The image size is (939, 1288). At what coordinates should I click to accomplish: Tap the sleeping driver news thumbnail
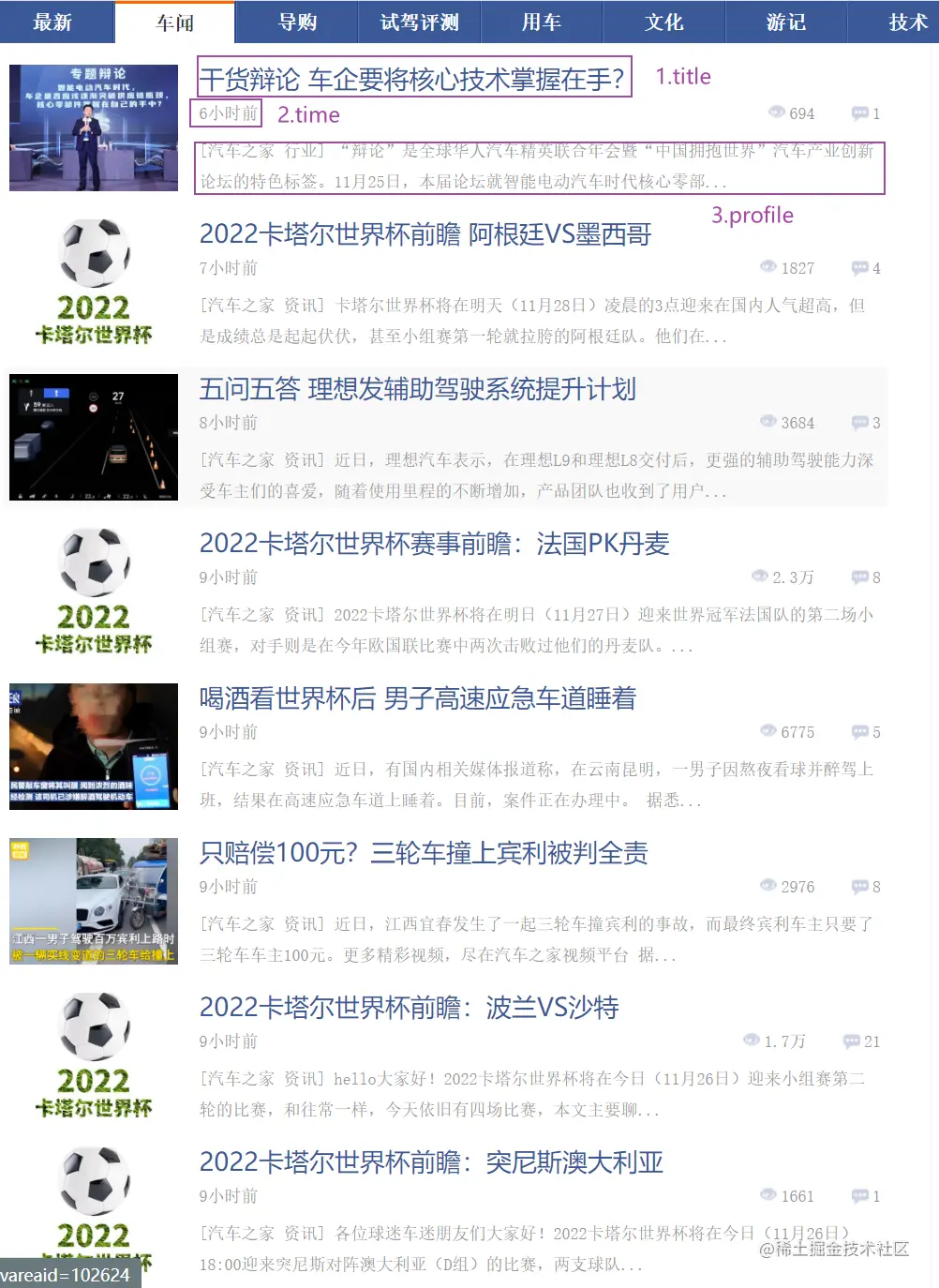[x=94, y=746]
